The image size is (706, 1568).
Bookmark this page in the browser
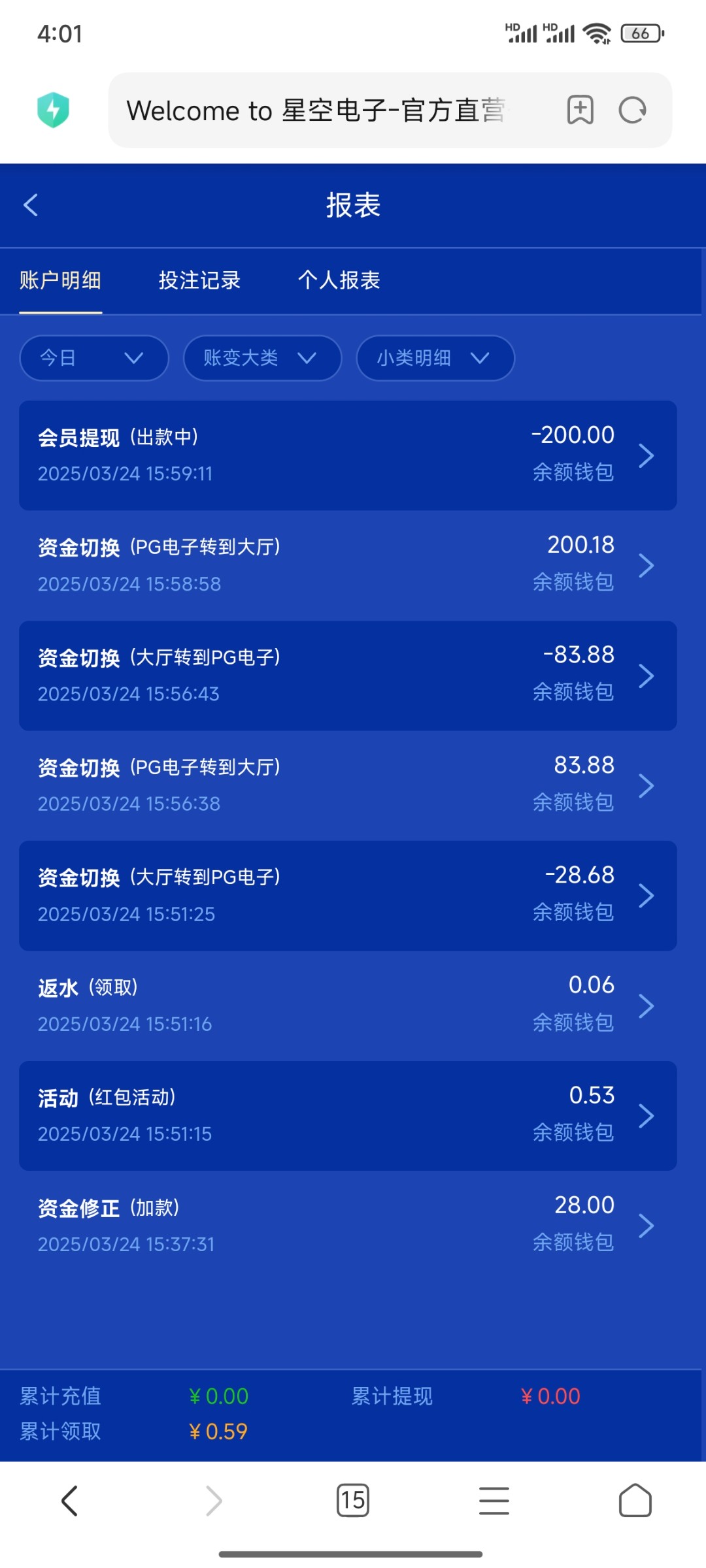tap(580, 110)
